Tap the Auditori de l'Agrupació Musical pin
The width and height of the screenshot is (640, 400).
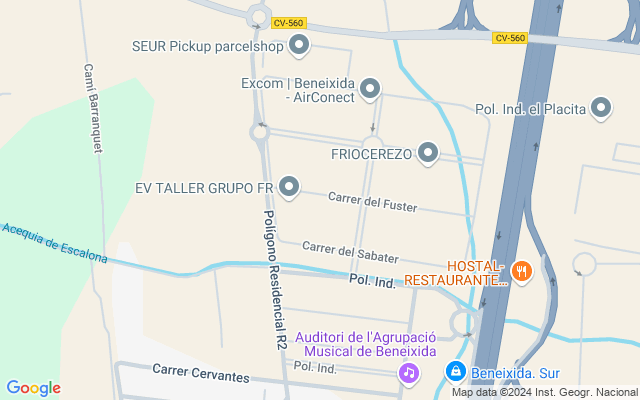(x=408, y=372)
